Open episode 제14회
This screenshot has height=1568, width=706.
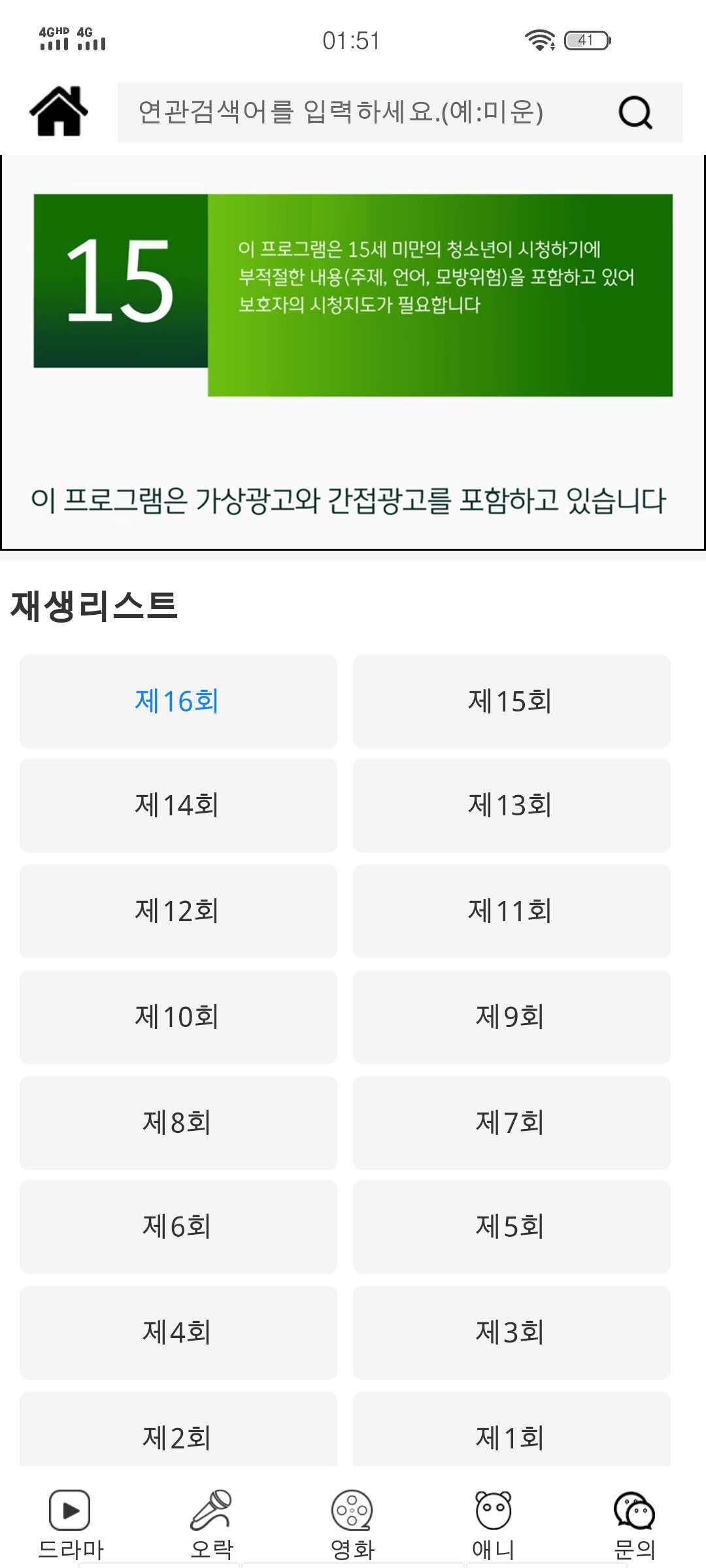click(x=178, y=806)
